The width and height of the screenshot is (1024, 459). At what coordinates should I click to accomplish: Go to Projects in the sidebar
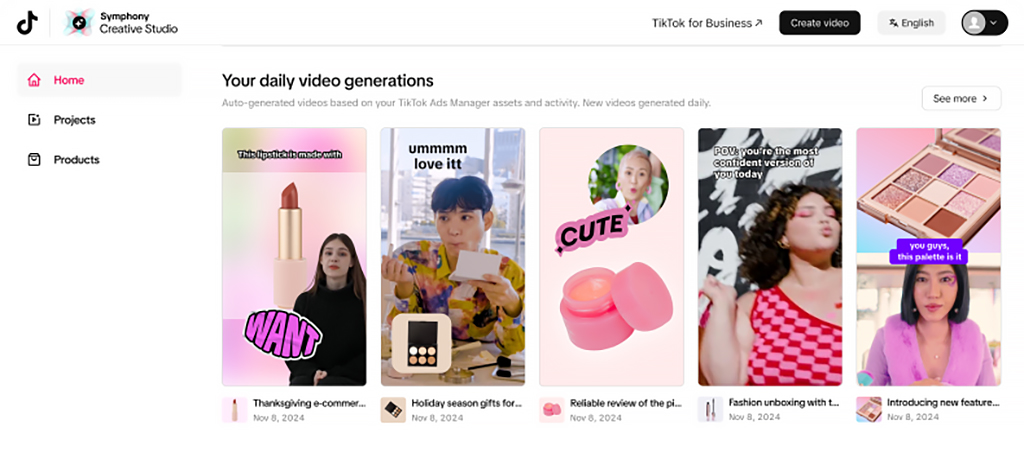click(x=74, y=120)
